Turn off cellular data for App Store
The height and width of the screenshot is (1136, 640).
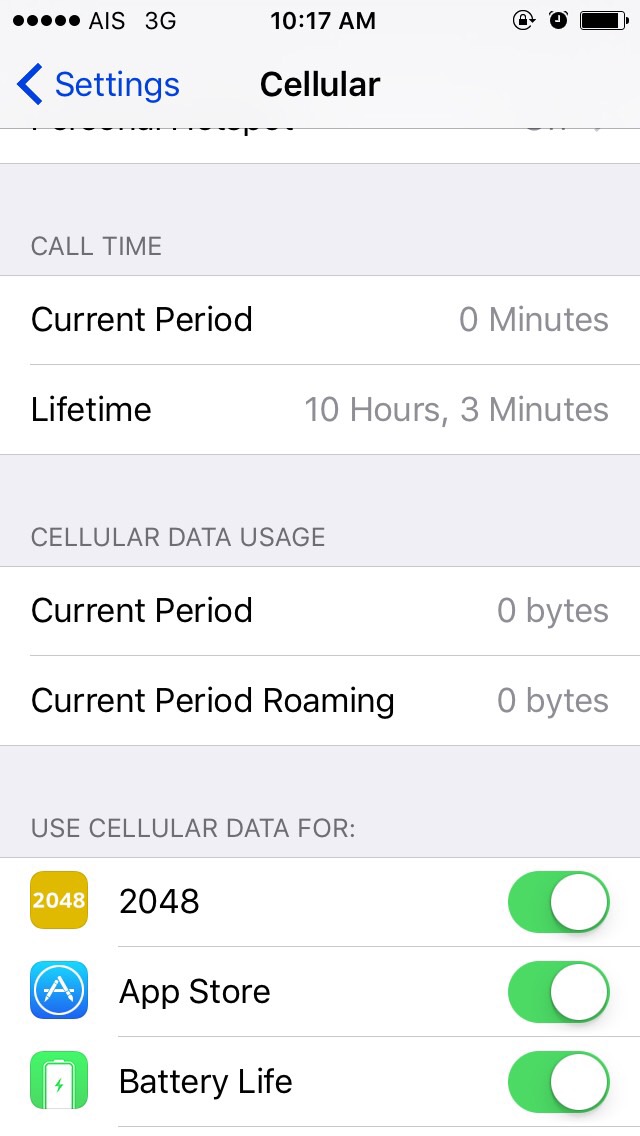pyautogui.click(x=559, y=992)
